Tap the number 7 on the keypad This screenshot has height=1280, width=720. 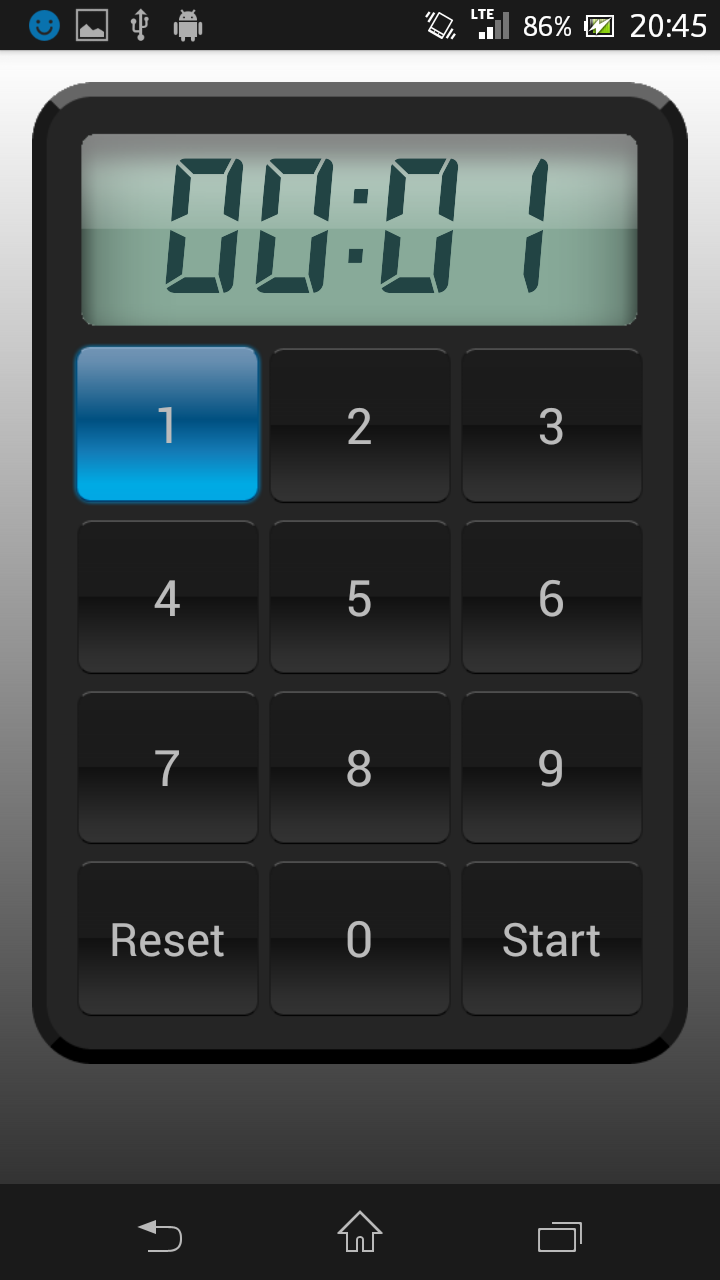point(167,767)
